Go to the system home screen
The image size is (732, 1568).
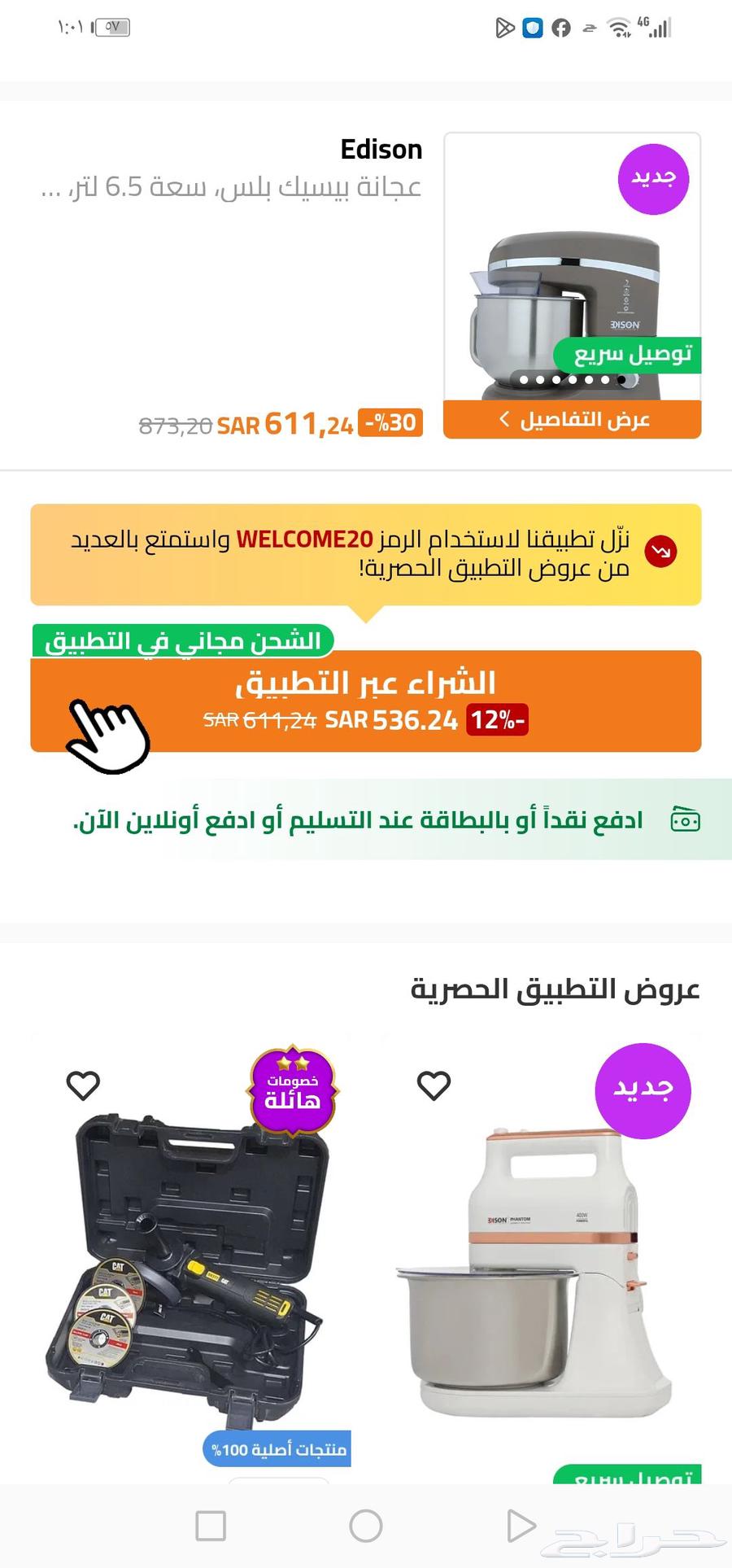tap(366, 1527)
